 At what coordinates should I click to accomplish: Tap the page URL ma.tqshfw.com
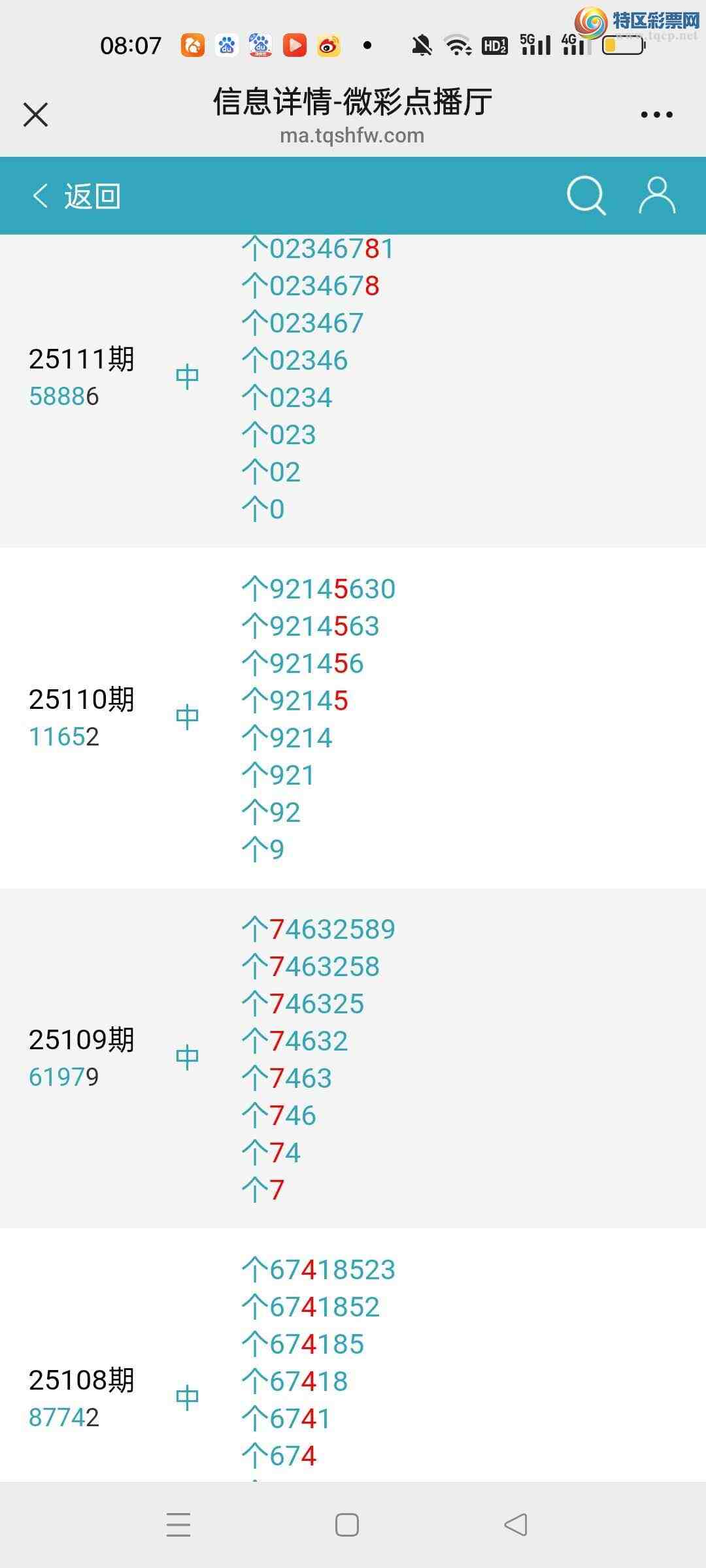tap(353, 135)
